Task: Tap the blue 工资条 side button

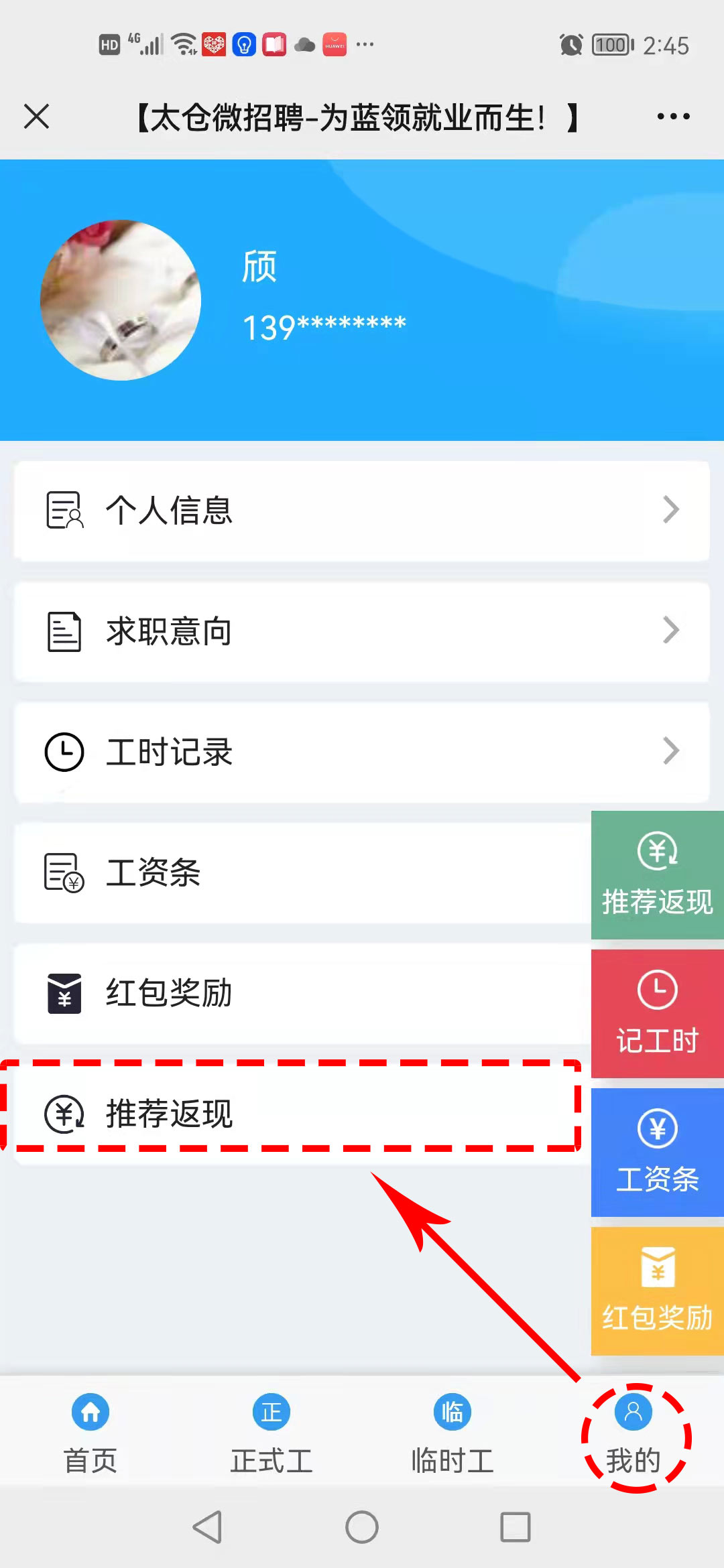Action: coord(658,1152)
